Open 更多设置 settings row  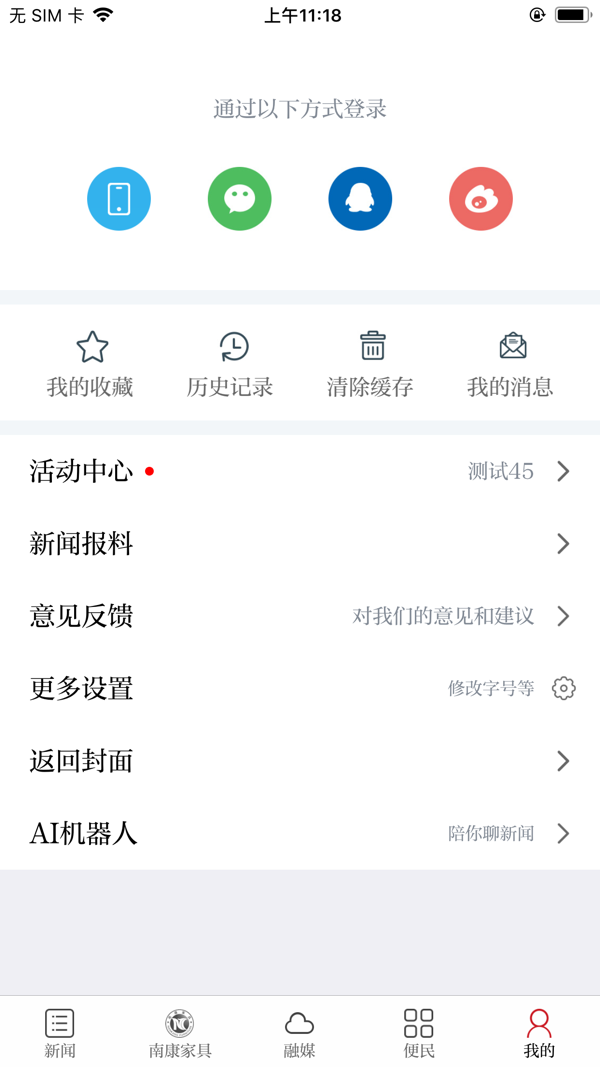[x=300, y=689]
